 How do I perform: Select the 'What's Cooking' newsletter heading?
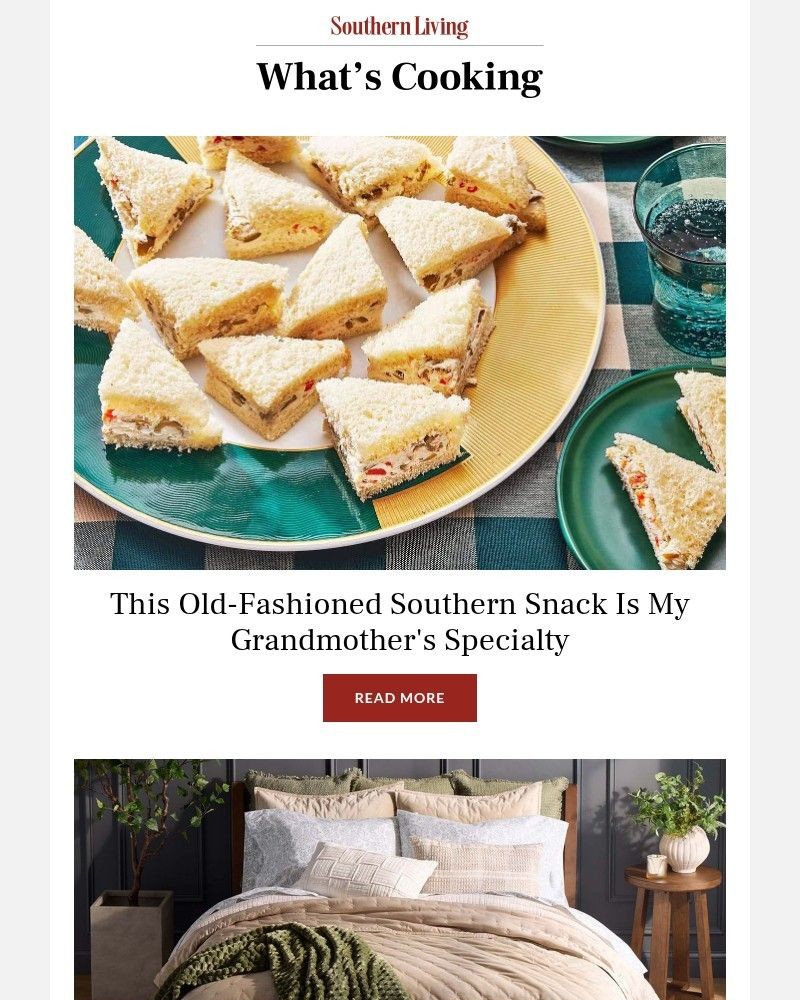[x=399, y=75]
